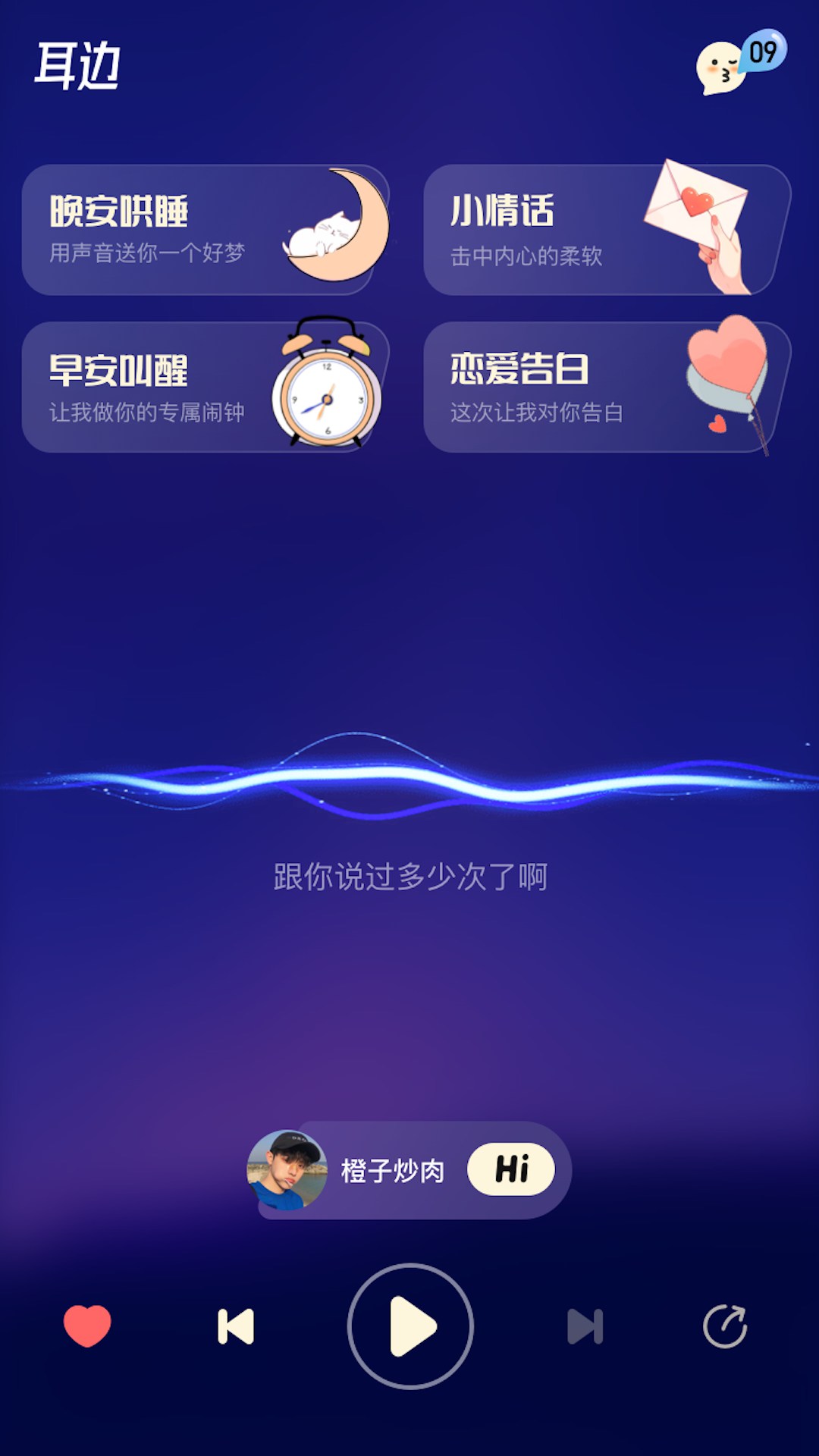This screenshot has width=819, height=1456.
Task: Open the 晚安哄睡 card
Action: 203,230
